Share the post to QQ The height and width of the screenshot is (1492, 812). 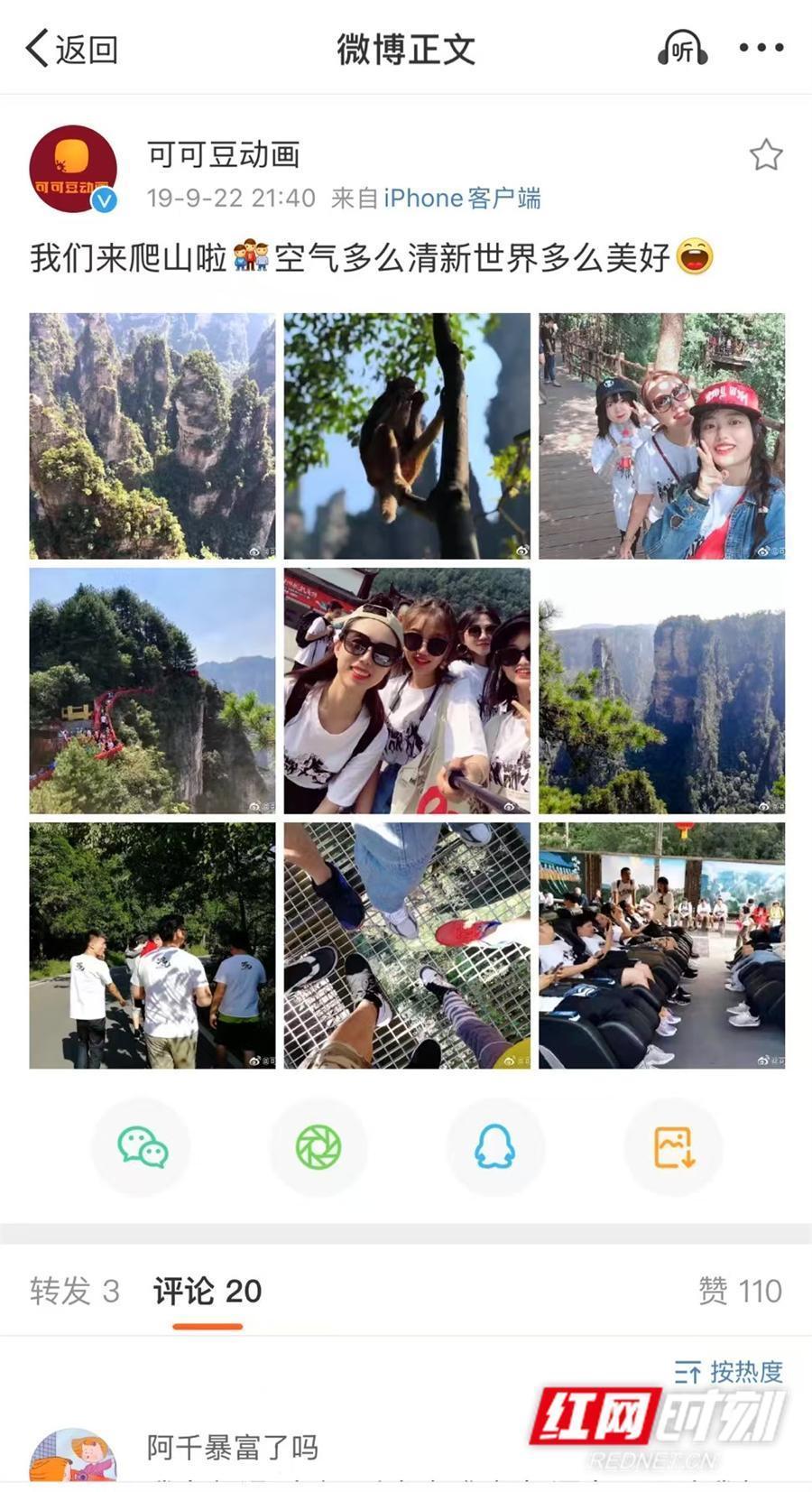pos(494,1148)
